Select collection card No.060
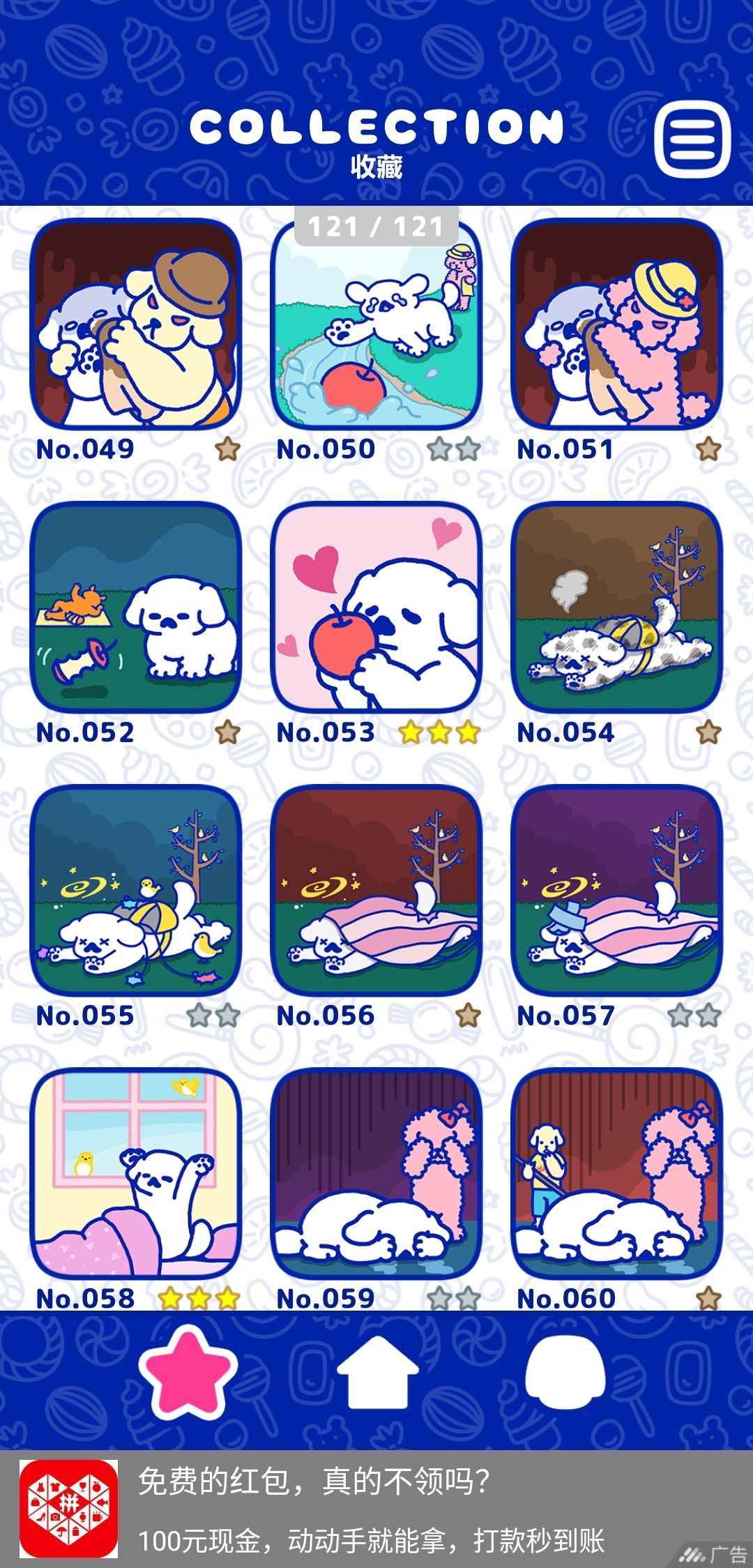Viewport: 753px width, 1568px height. (617, 1174)
